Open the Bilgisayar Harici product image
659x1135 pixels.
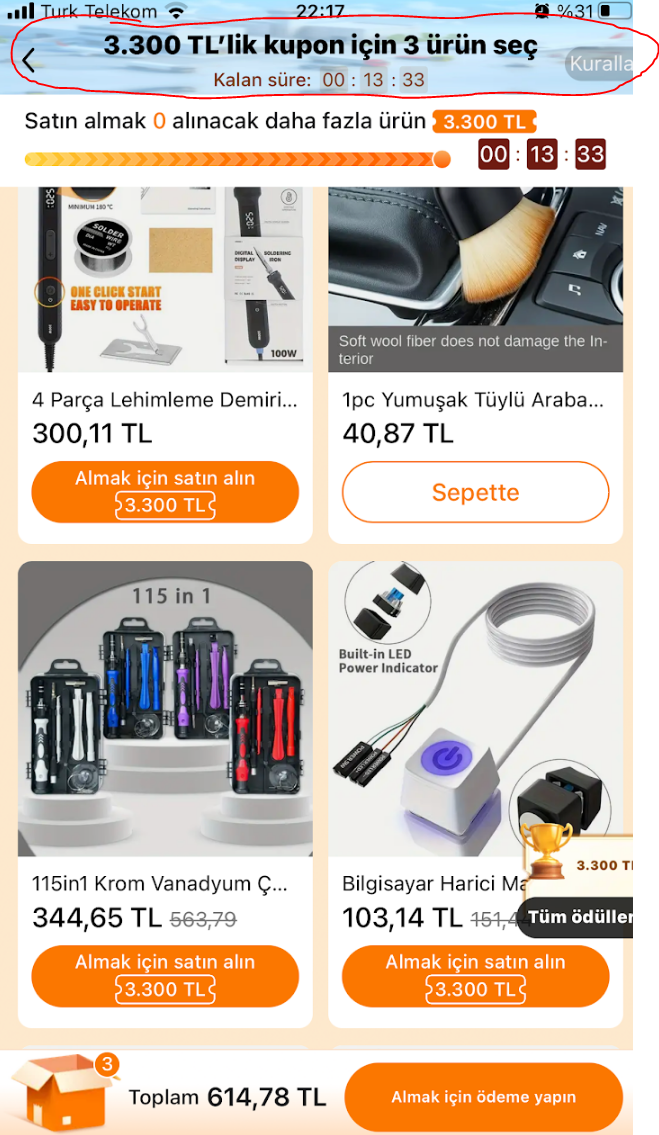(470, 708)
